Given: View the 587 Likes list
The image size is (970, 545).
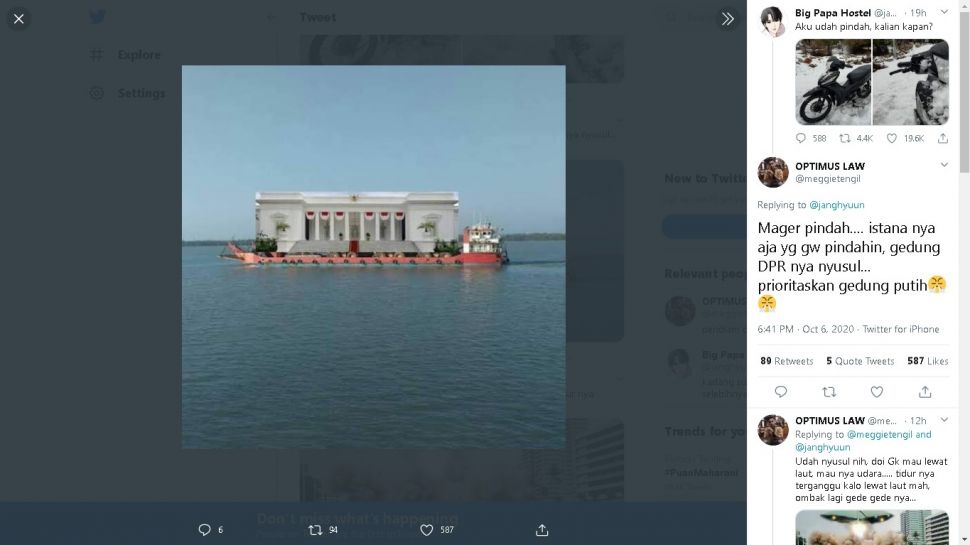Looking at the screenshot, I should [927, 361].
